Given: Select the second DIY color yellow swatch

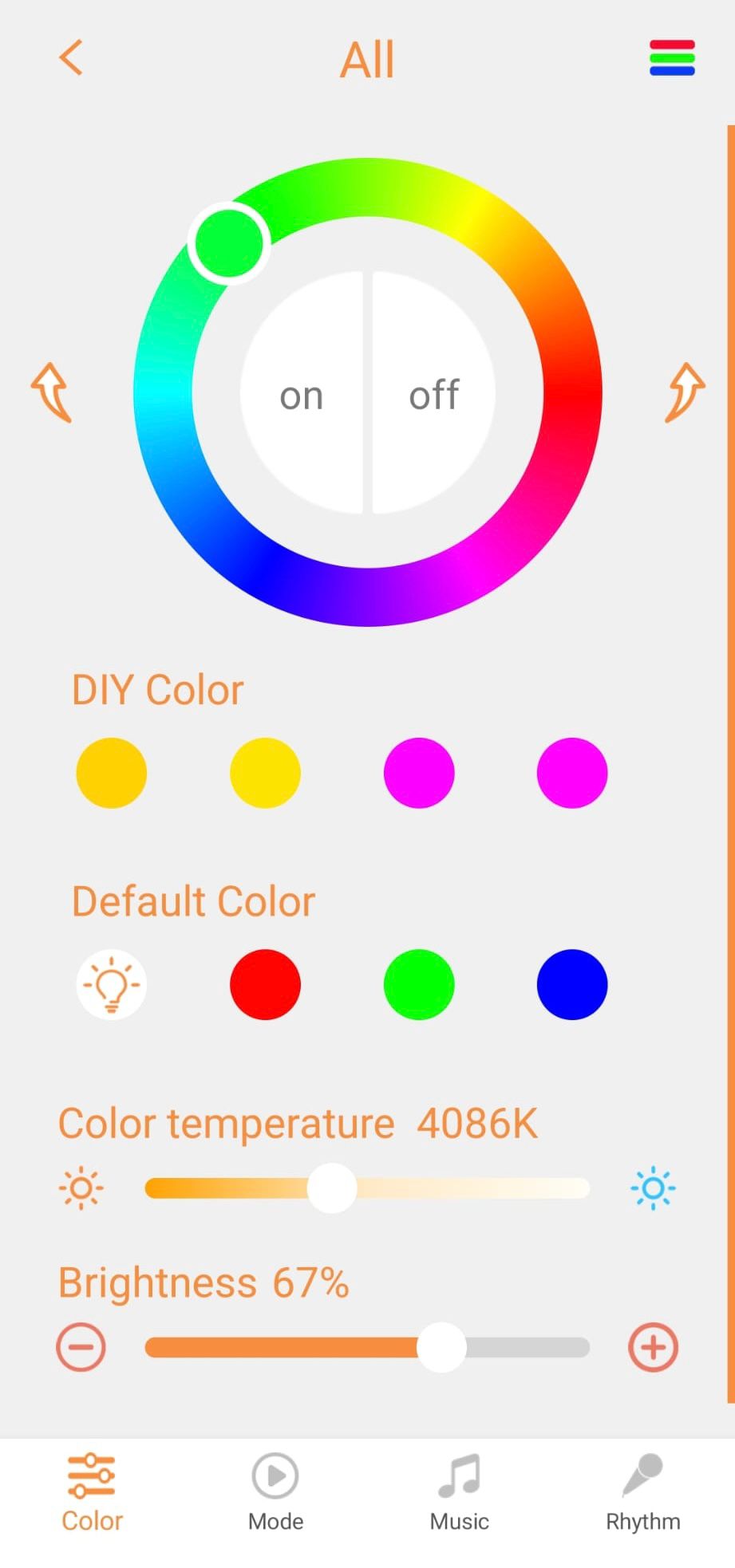Looking at the screenshot, I should coord(265,773).
